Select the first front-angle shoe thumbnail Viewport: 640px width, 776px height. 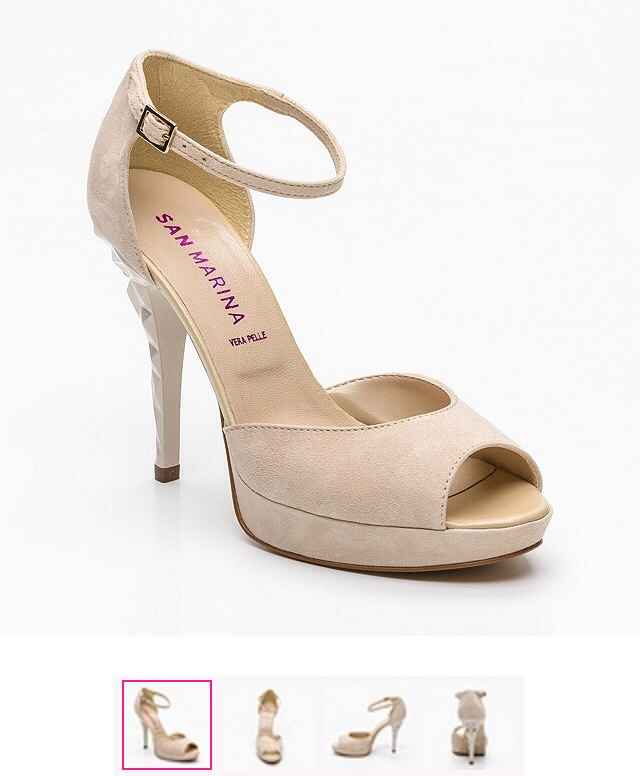(167, 724)
